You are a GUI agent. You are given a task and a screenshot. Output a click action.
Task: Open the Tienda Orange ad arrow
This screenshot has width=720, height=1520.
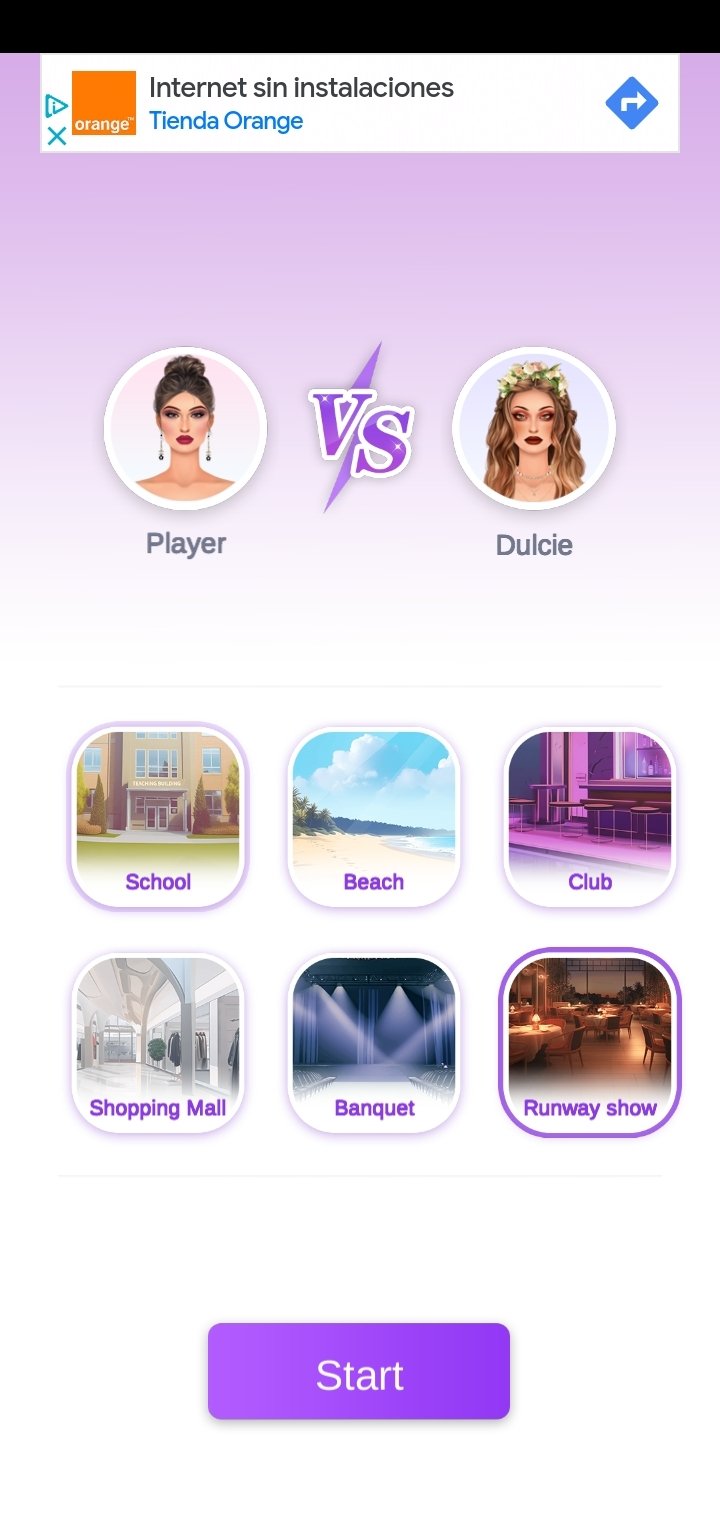coord(632,103)
